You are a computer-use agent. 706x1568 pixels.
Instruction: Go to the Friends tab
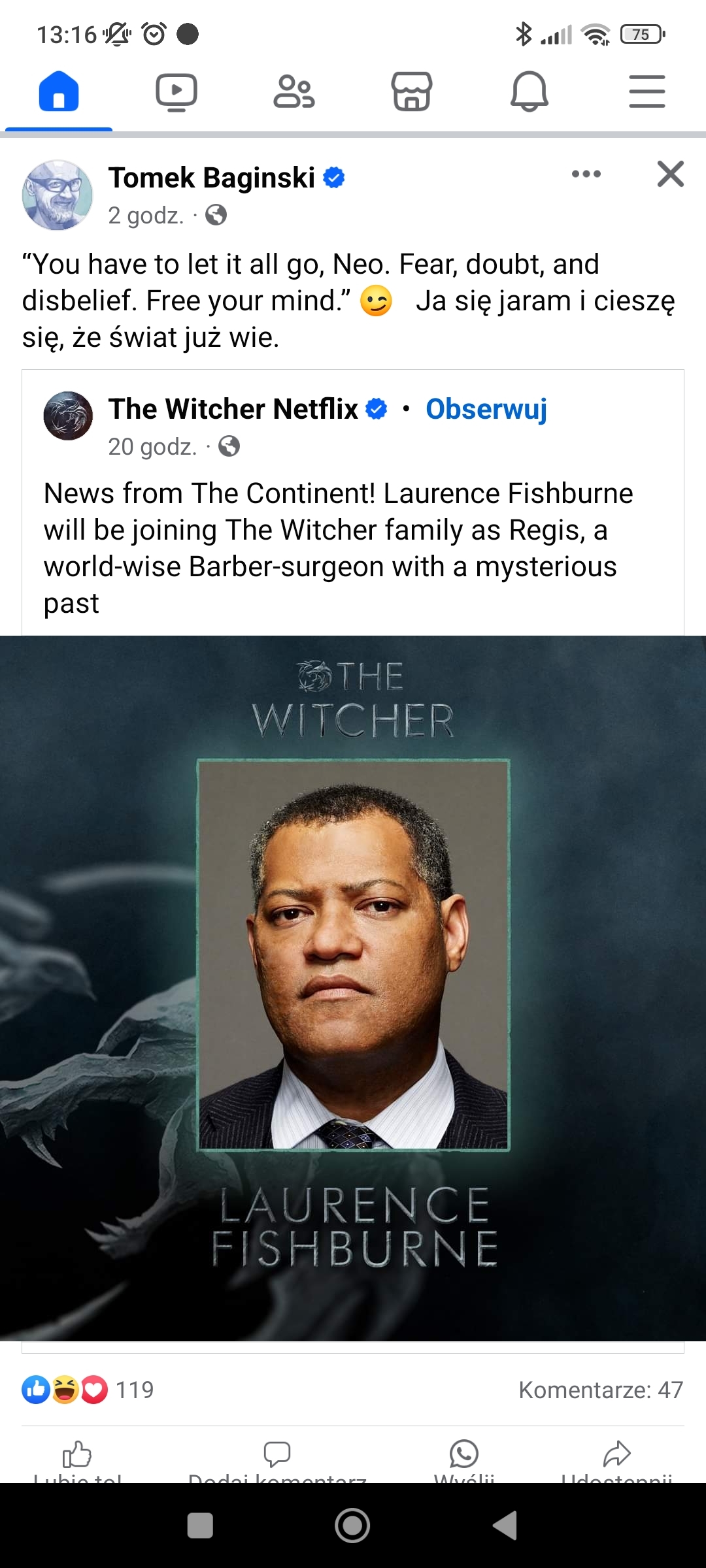tap(294, 91)
